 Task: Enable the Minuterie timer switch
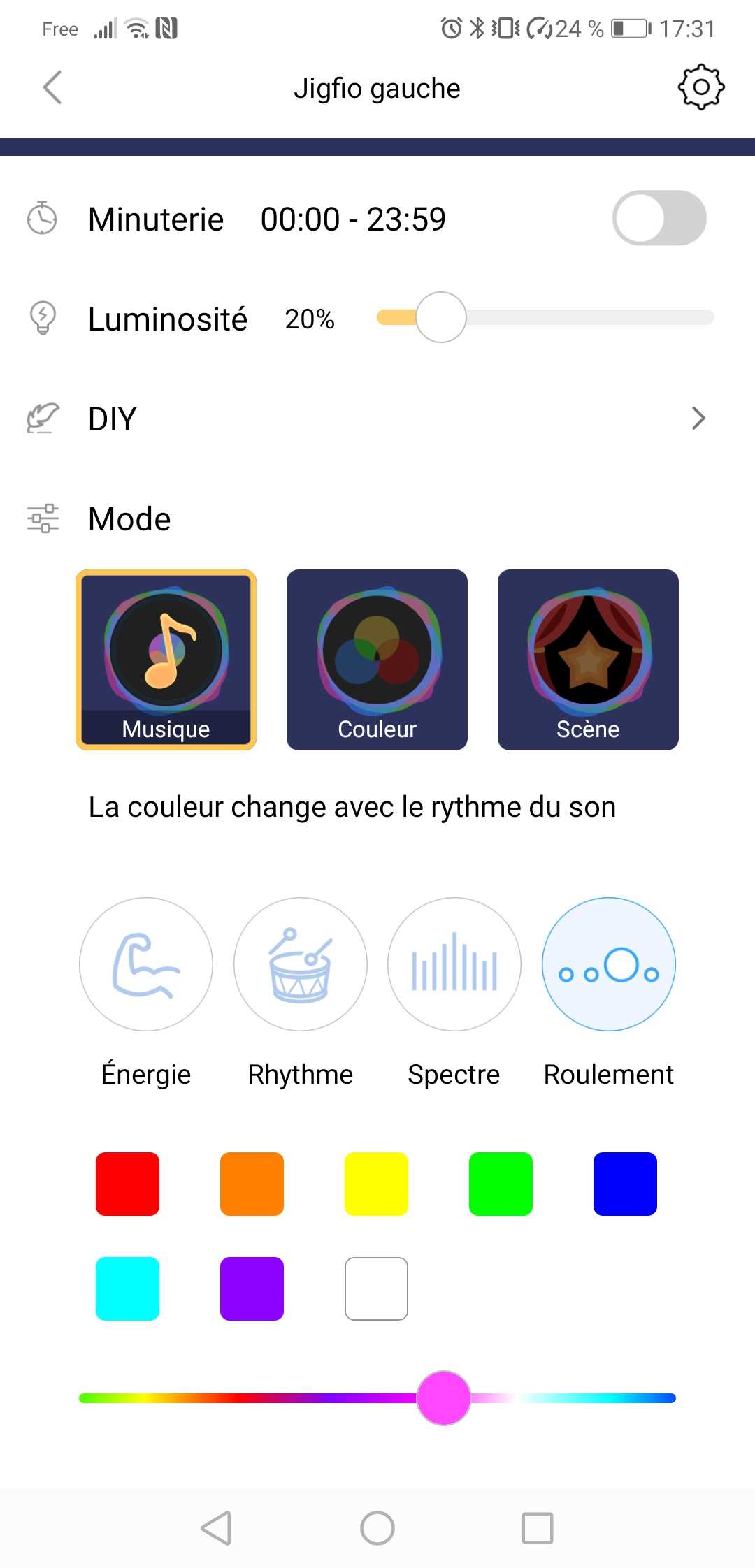pos(659,218)
